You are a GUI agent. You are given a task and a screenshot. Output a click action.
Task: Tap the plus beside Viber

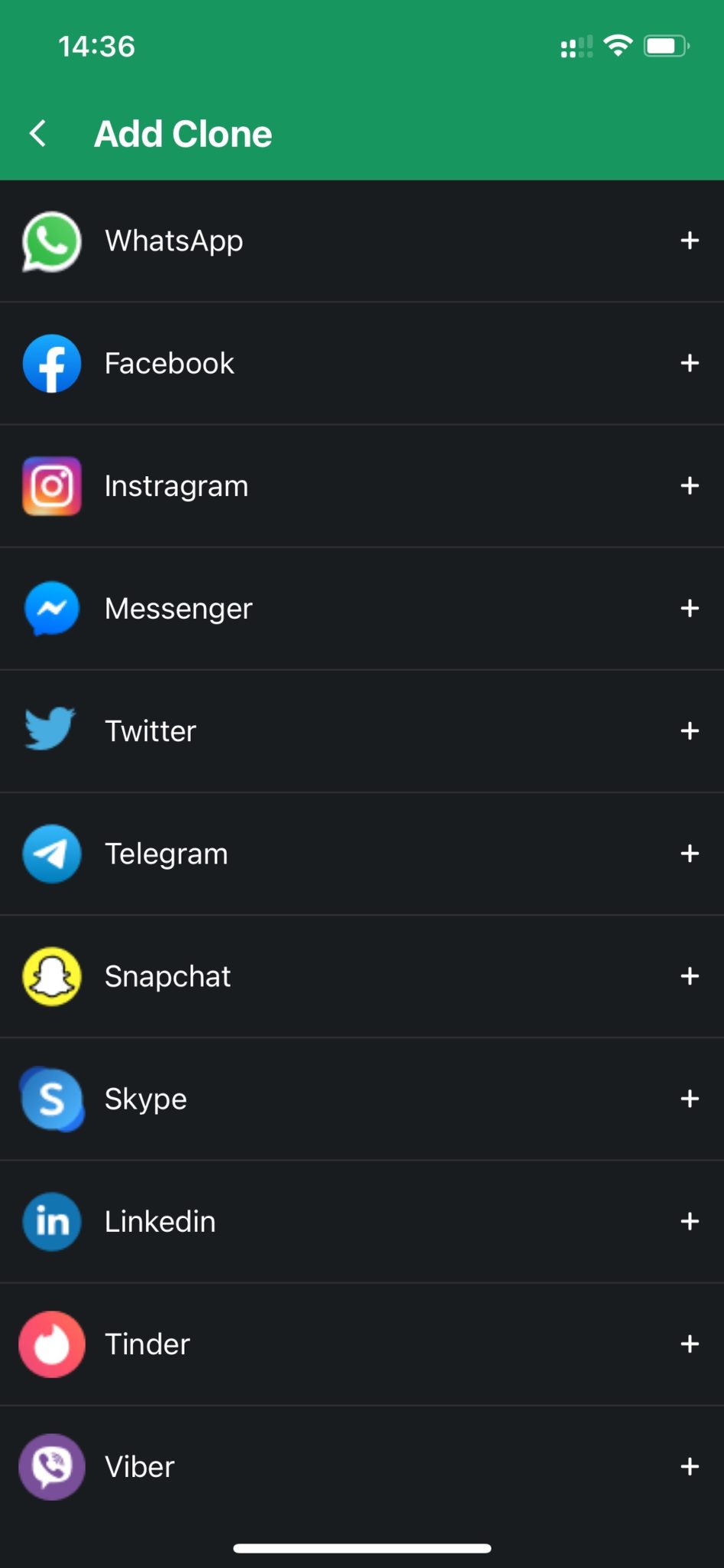(690, 1467)
